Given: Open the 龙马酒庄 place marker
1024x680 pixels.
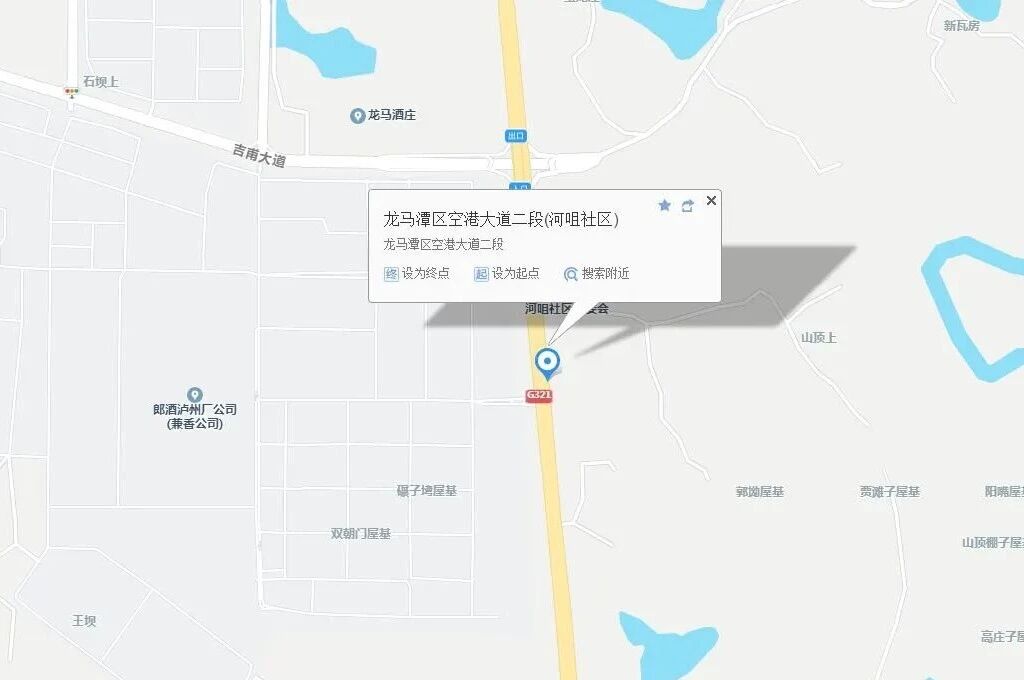Looking at the screenshot, I should coord(357,116).
